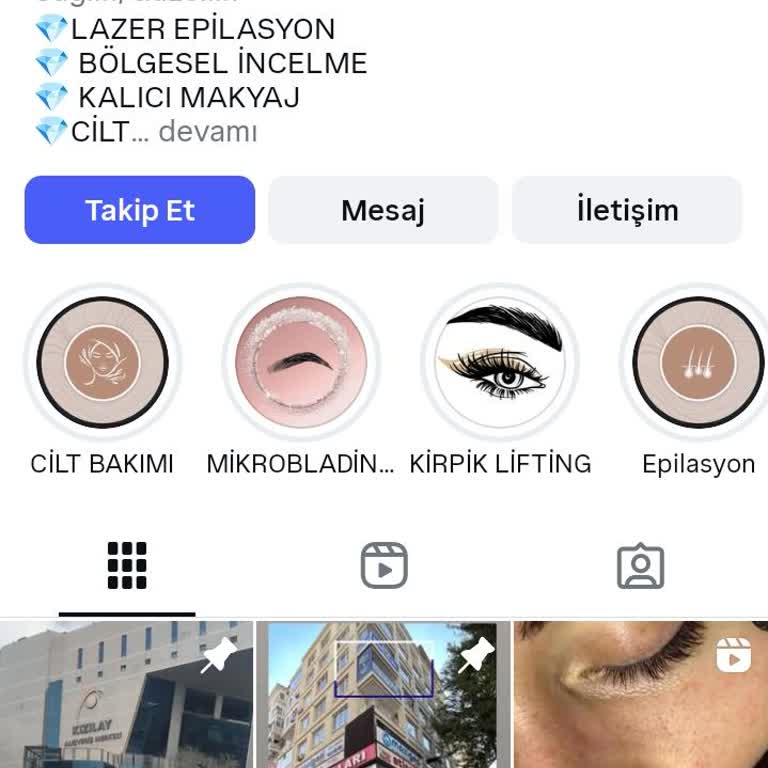Switch to the tagged photos tab
Viewport: 768px width, 768px height.
click(640, 566)
